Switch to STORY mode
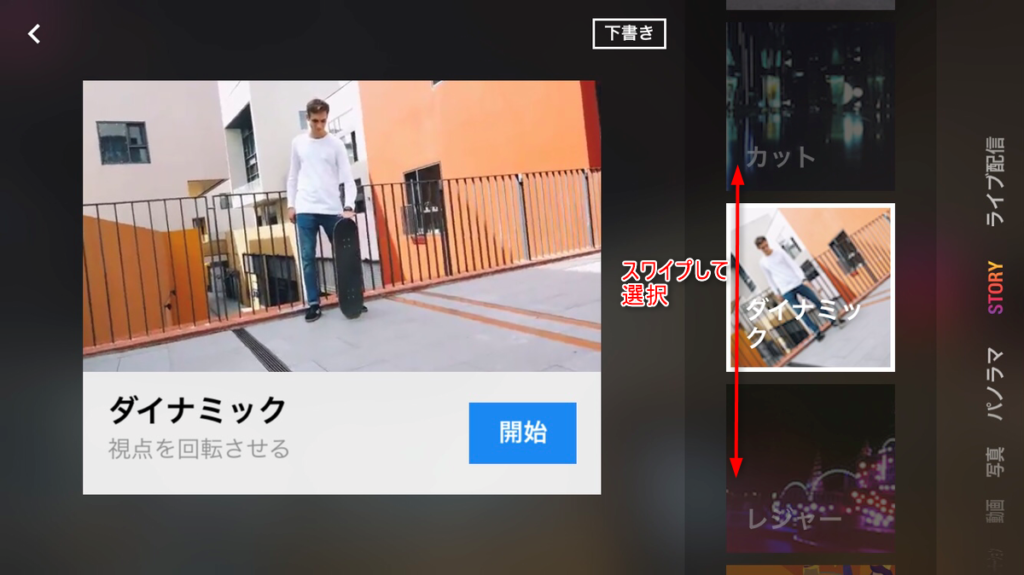This screenshot has height=575, width=1024. pyautogui.click(x=995, y=288)
